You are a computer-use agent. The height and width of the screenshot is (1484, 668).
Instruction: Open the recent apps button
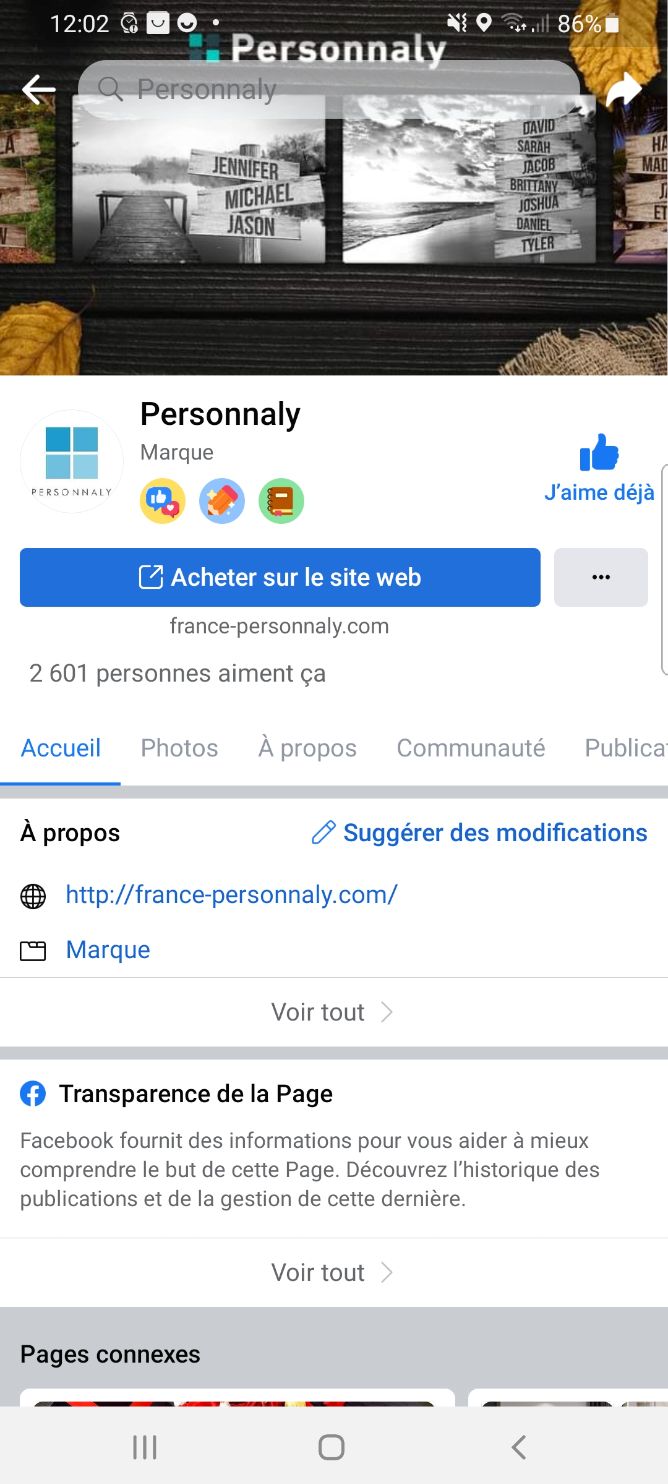point(145,1447)
